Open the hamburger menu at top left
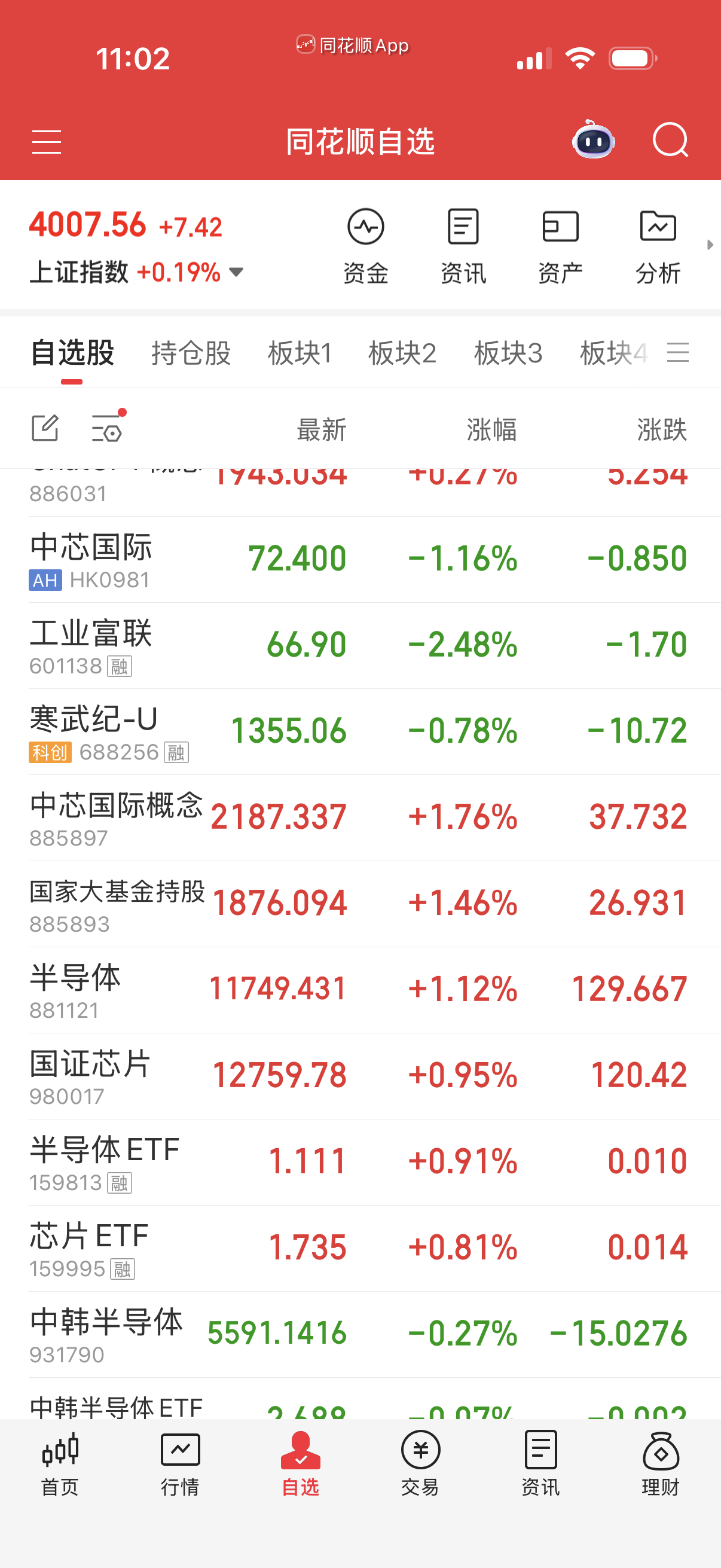This screenshot has width=721, height=1568. pos(47,141)
